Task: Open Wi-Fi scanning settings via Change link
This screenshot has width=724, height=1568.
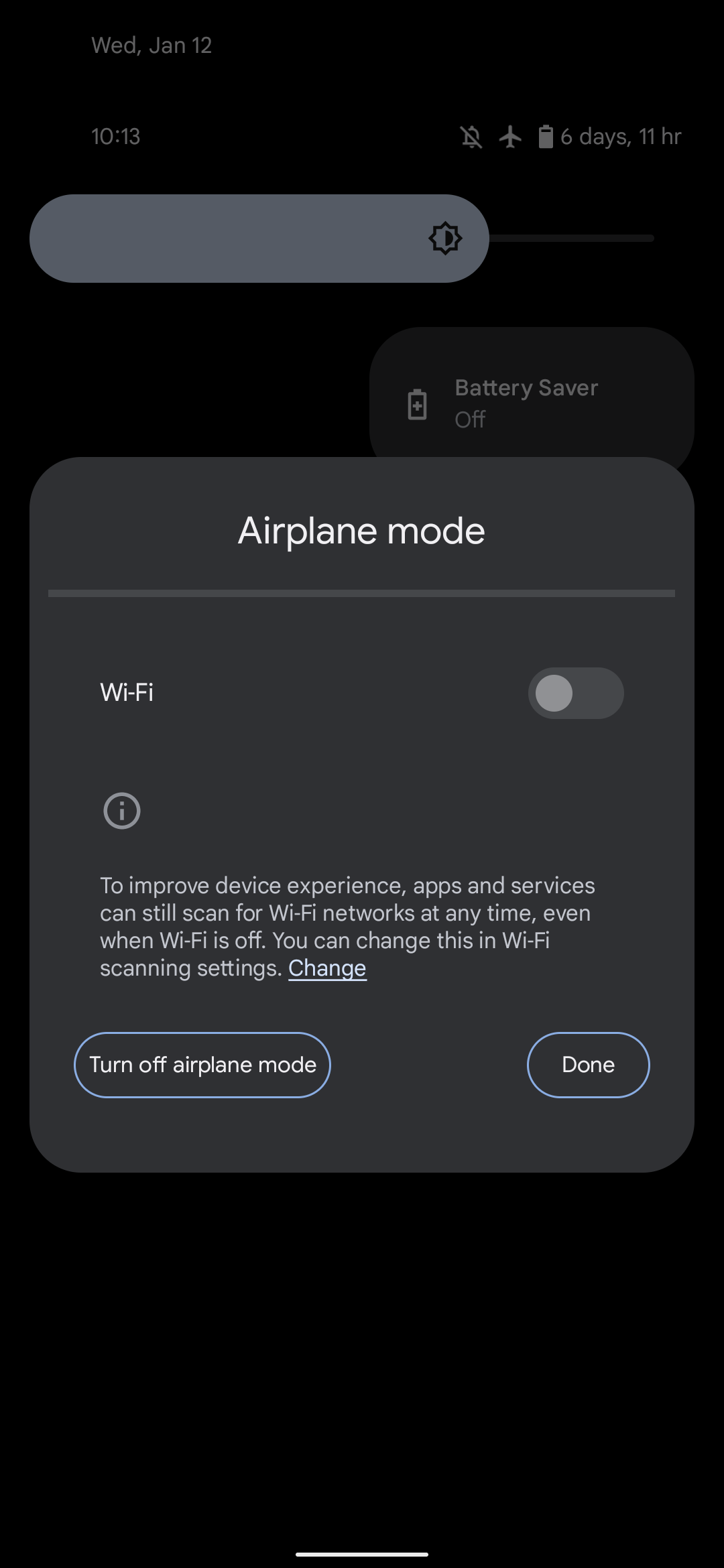Action: (327, 968)
